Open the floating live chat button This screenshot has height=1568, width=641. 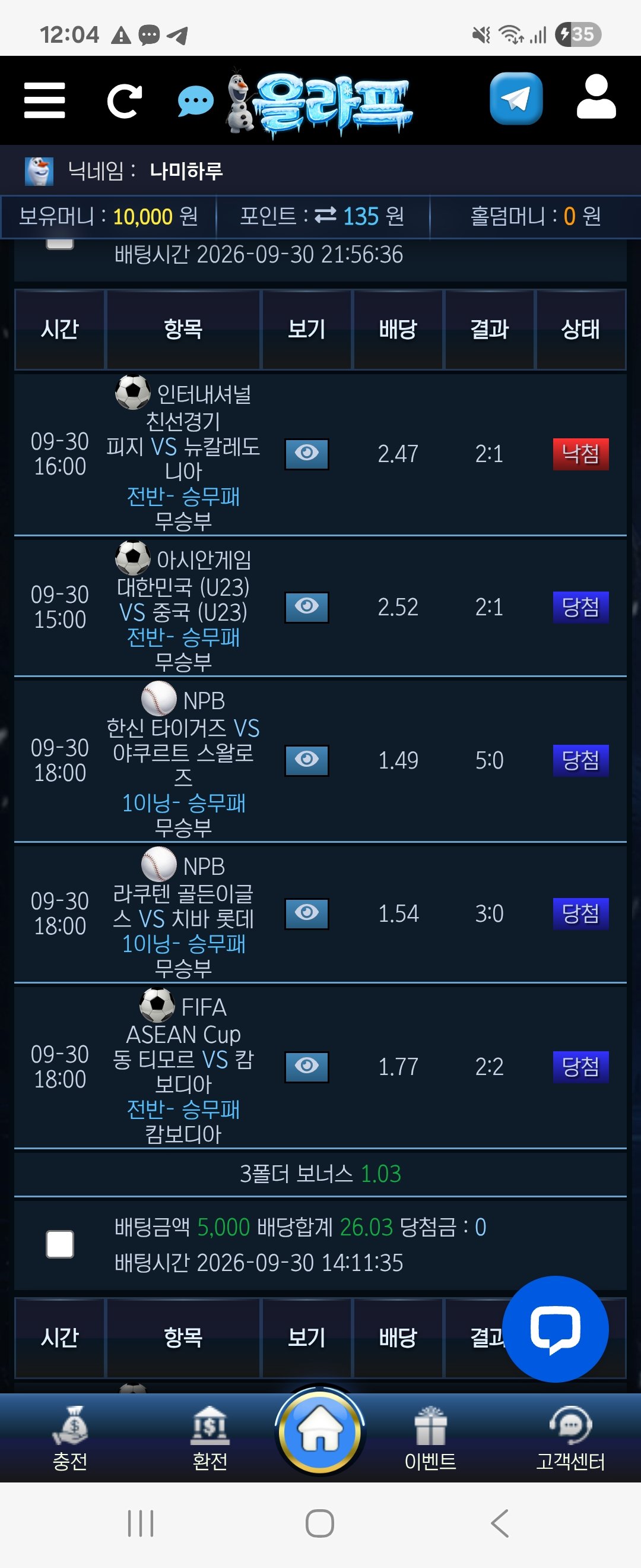tap(554, 1329)
